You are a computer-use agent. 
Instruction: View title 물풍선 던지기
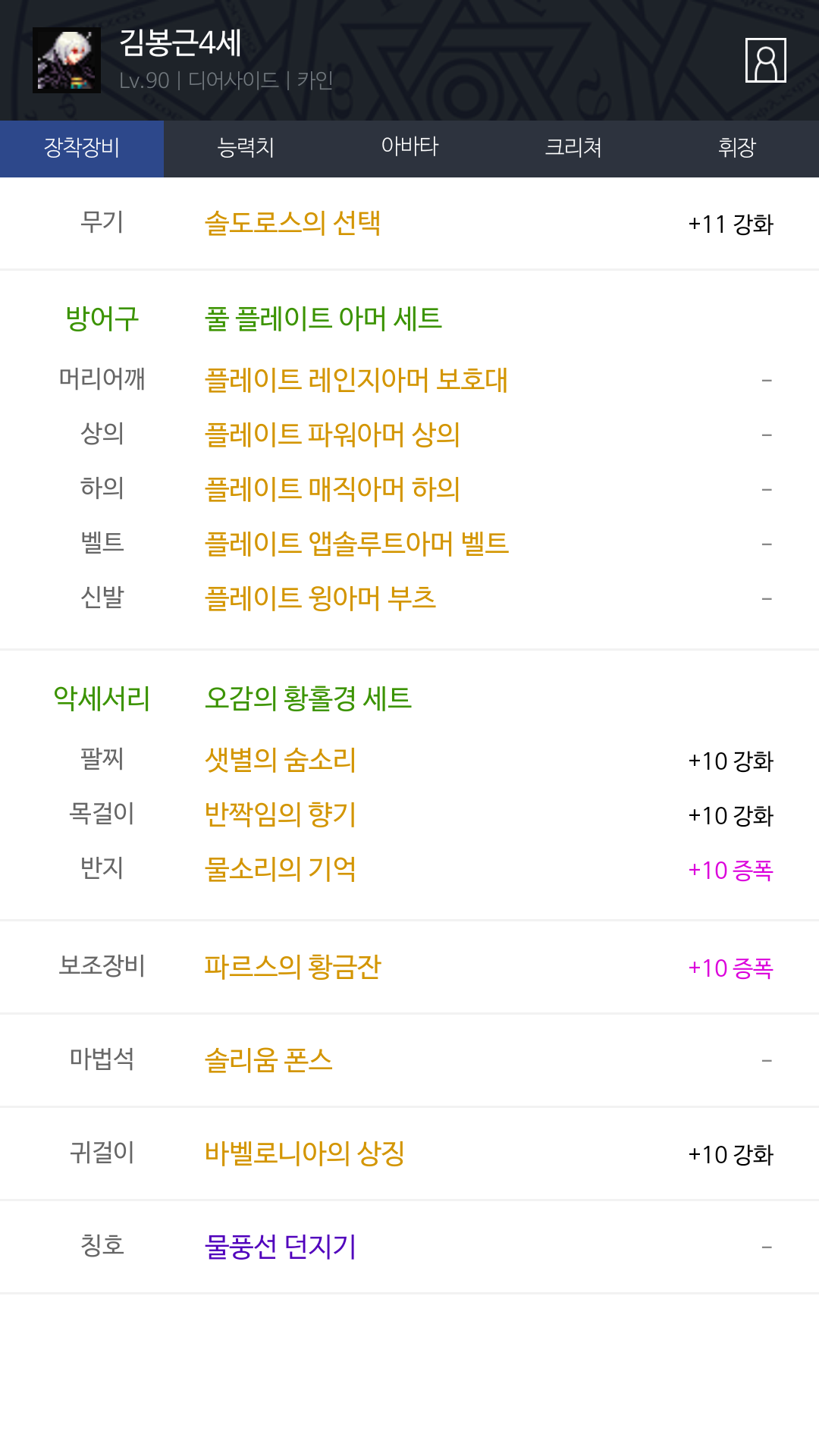tap(281, 1247)
